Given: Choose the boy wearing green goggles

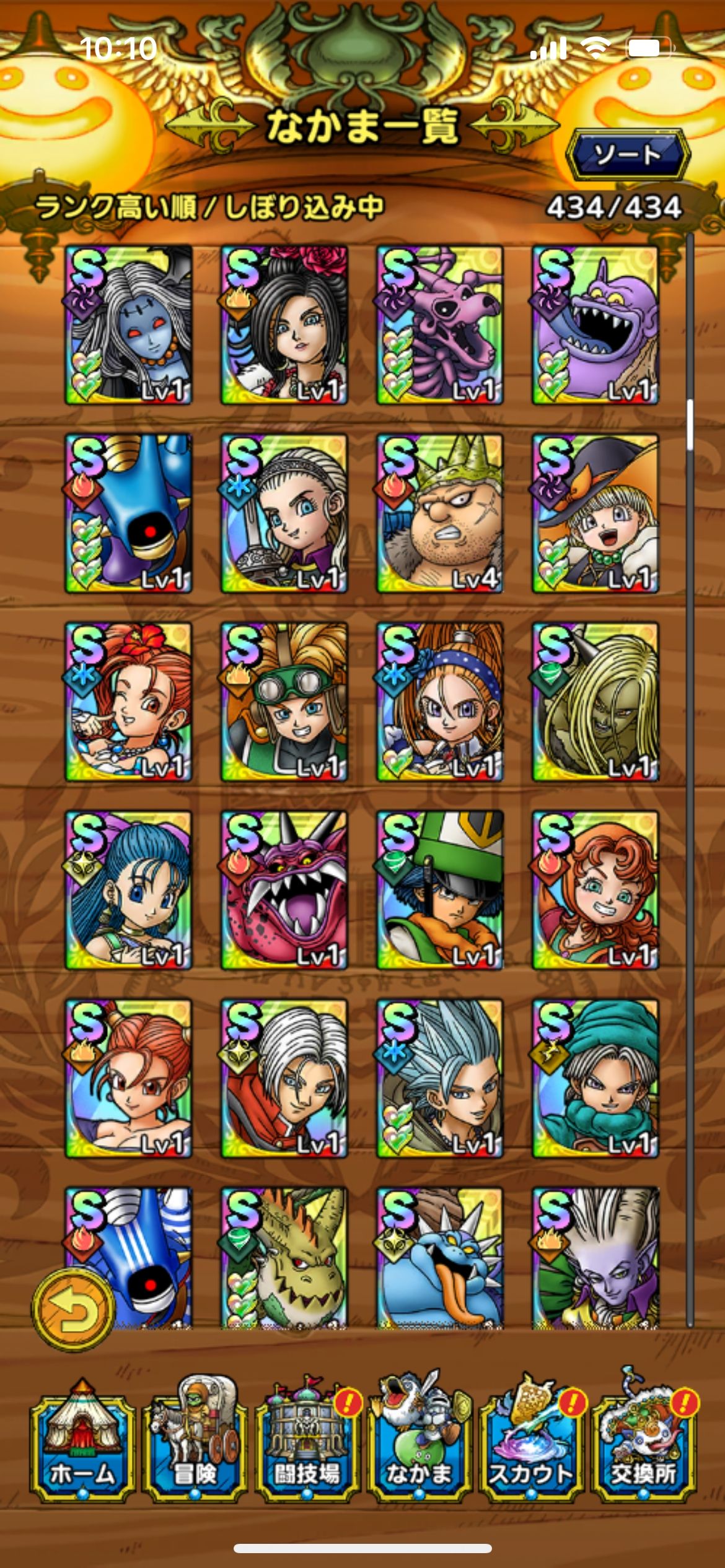Looking at the screenshot, I should [x=284, y=702].
